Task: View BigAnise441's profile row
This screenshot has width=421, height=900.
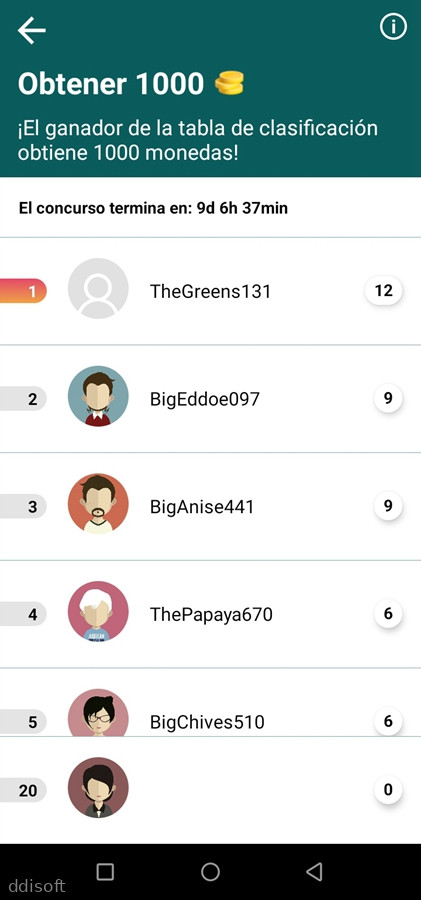Action: click(210, 506)
